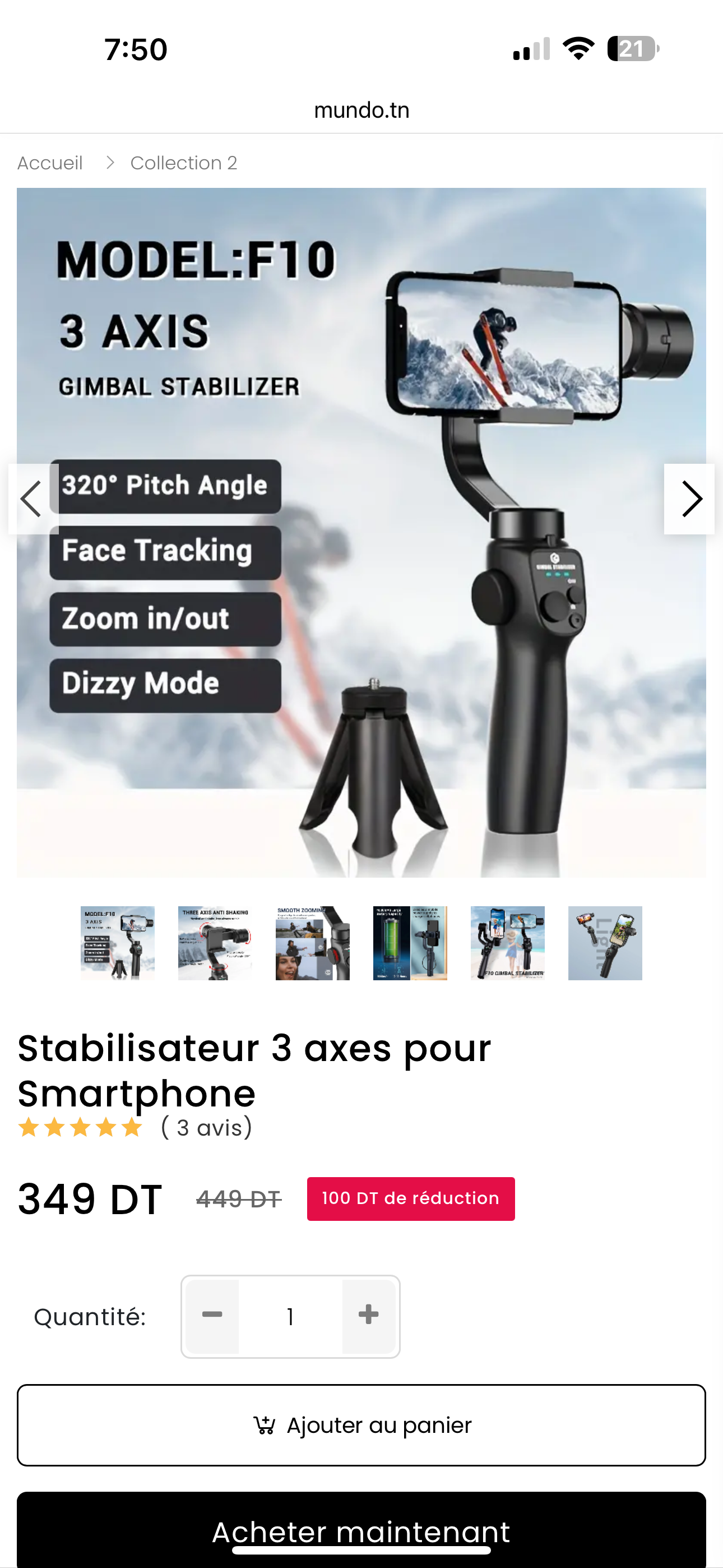
Task: Select the last gimbal thumbnail
Action: 605,943
